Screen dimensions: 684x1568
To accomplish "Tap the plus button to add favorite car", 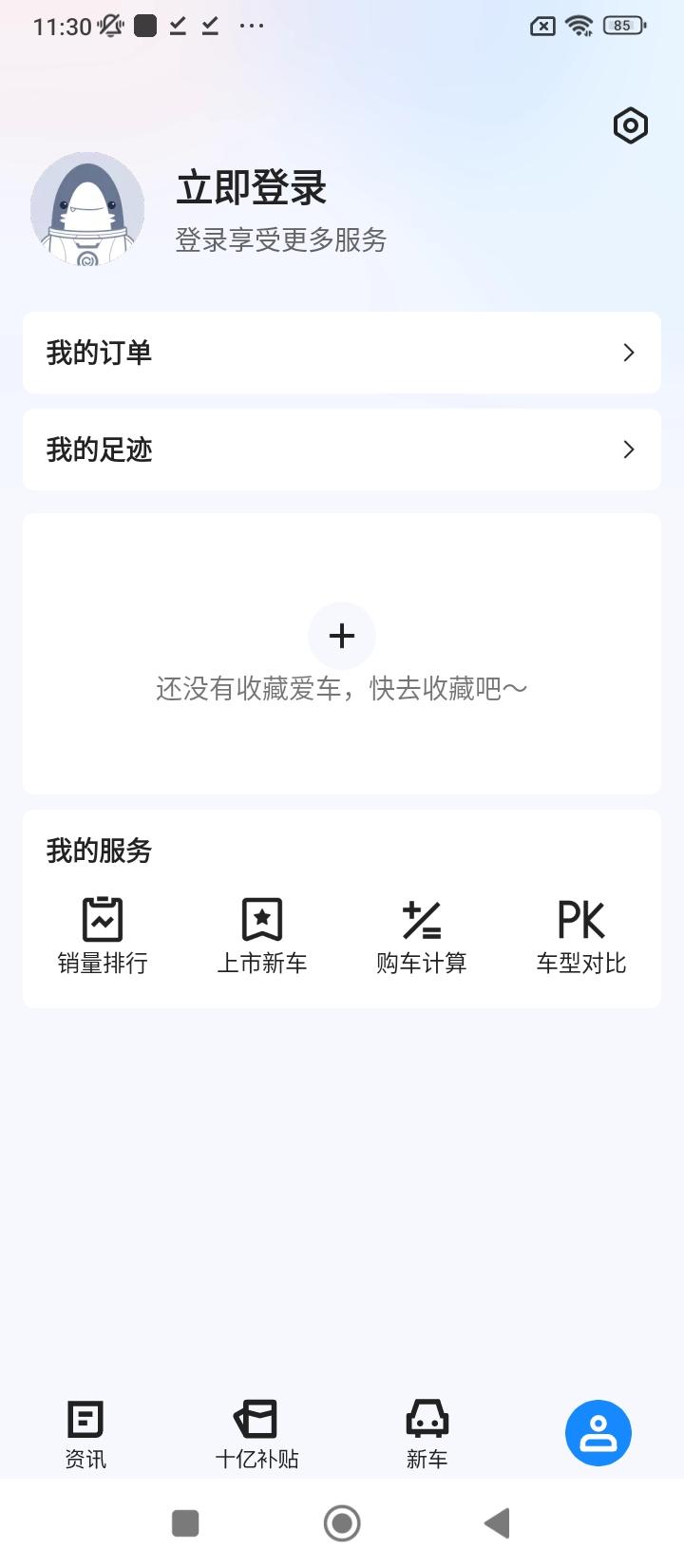I will [x=341, y=635].
